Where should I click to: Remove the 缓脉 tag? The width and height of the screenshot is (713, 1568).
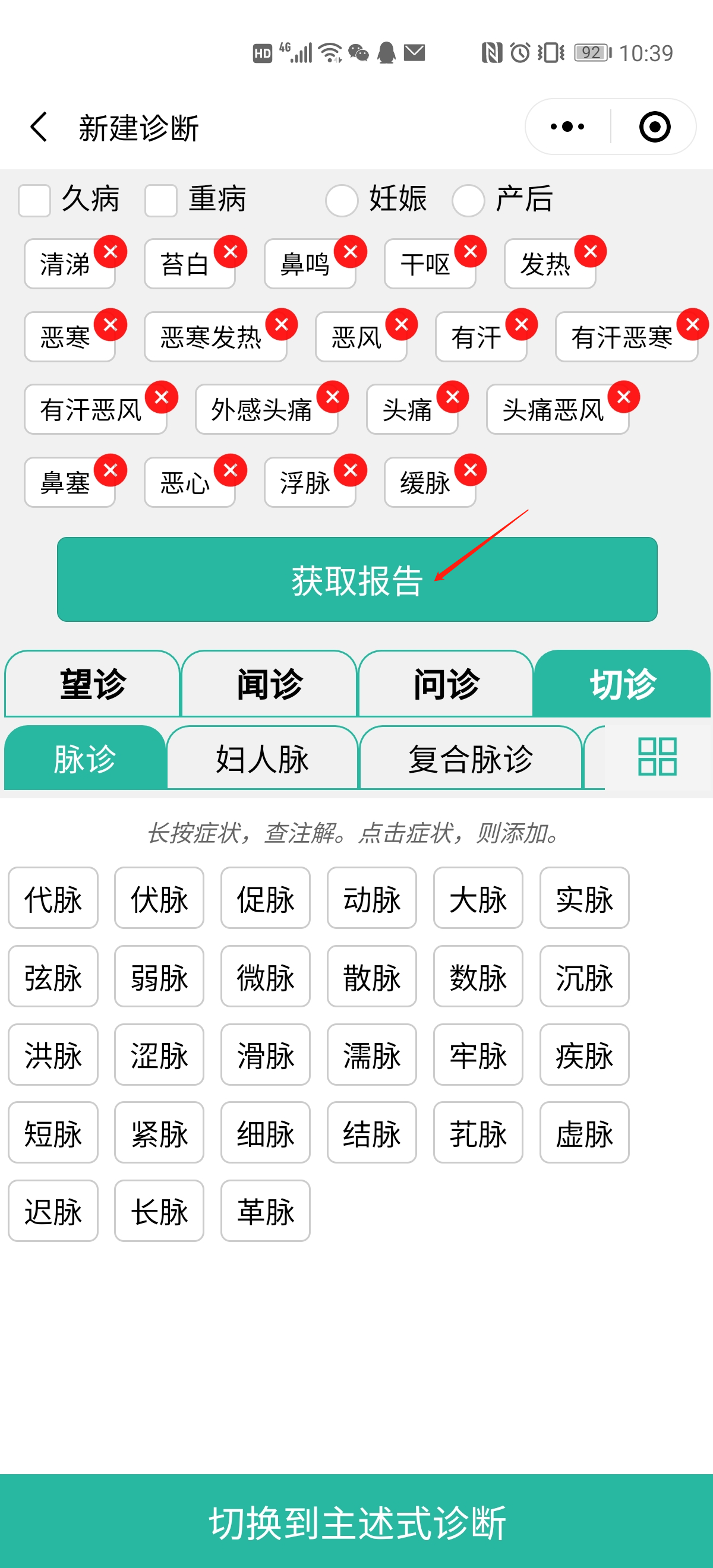point(470,470)
